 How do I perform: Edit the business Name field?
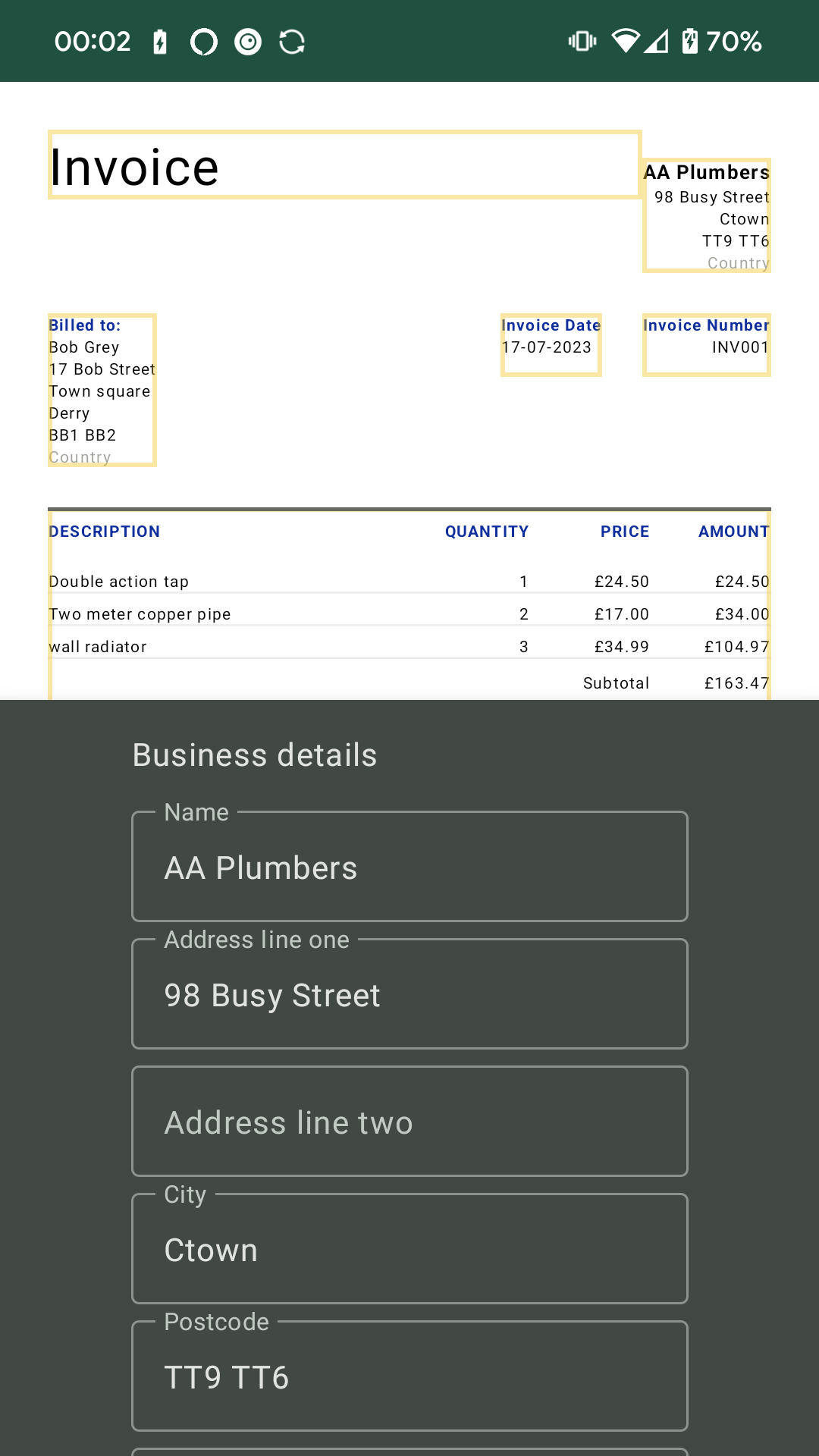click(x=409, y=864)
